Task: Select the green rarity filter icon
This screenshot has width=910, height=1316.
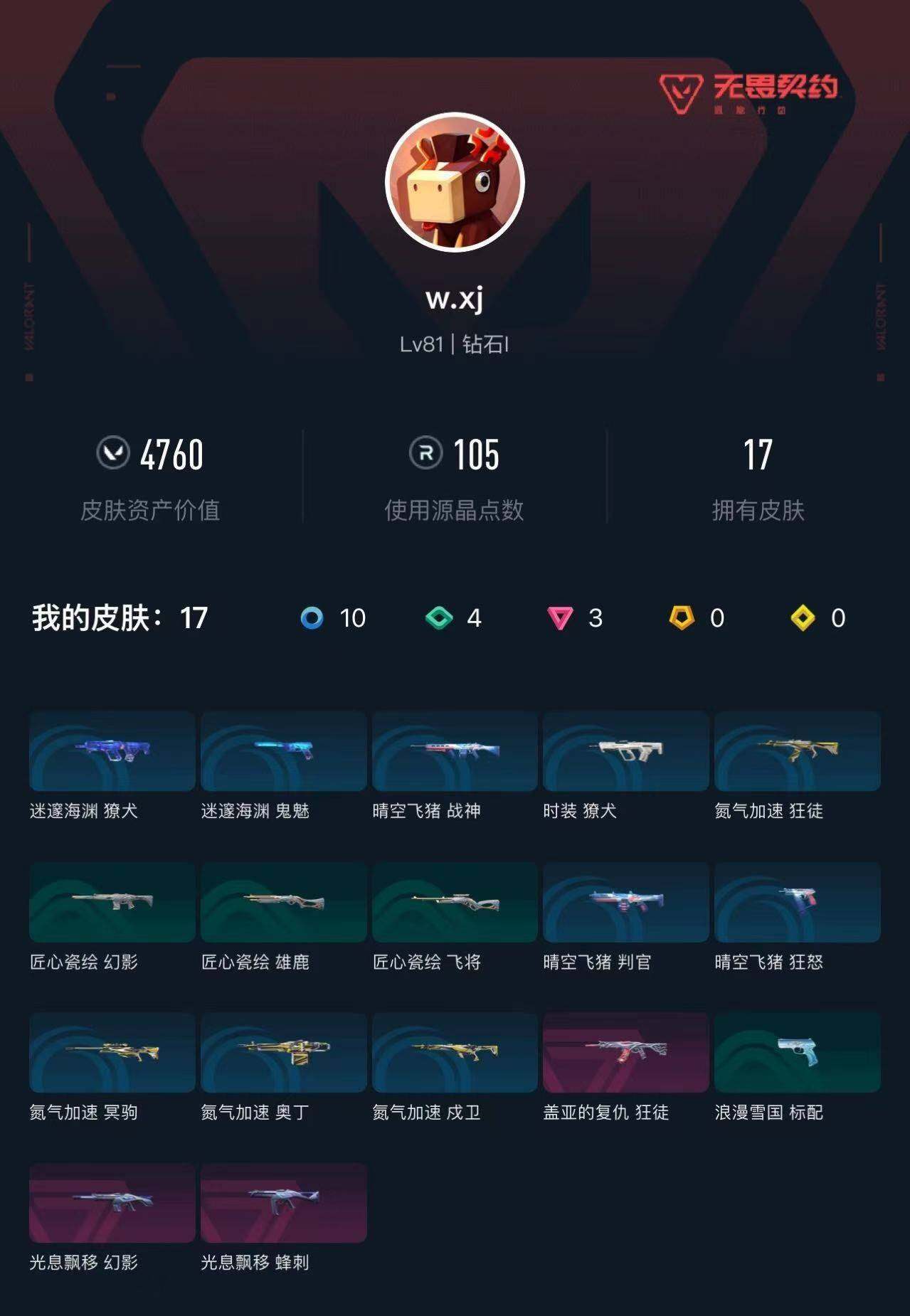Action: 438,619
